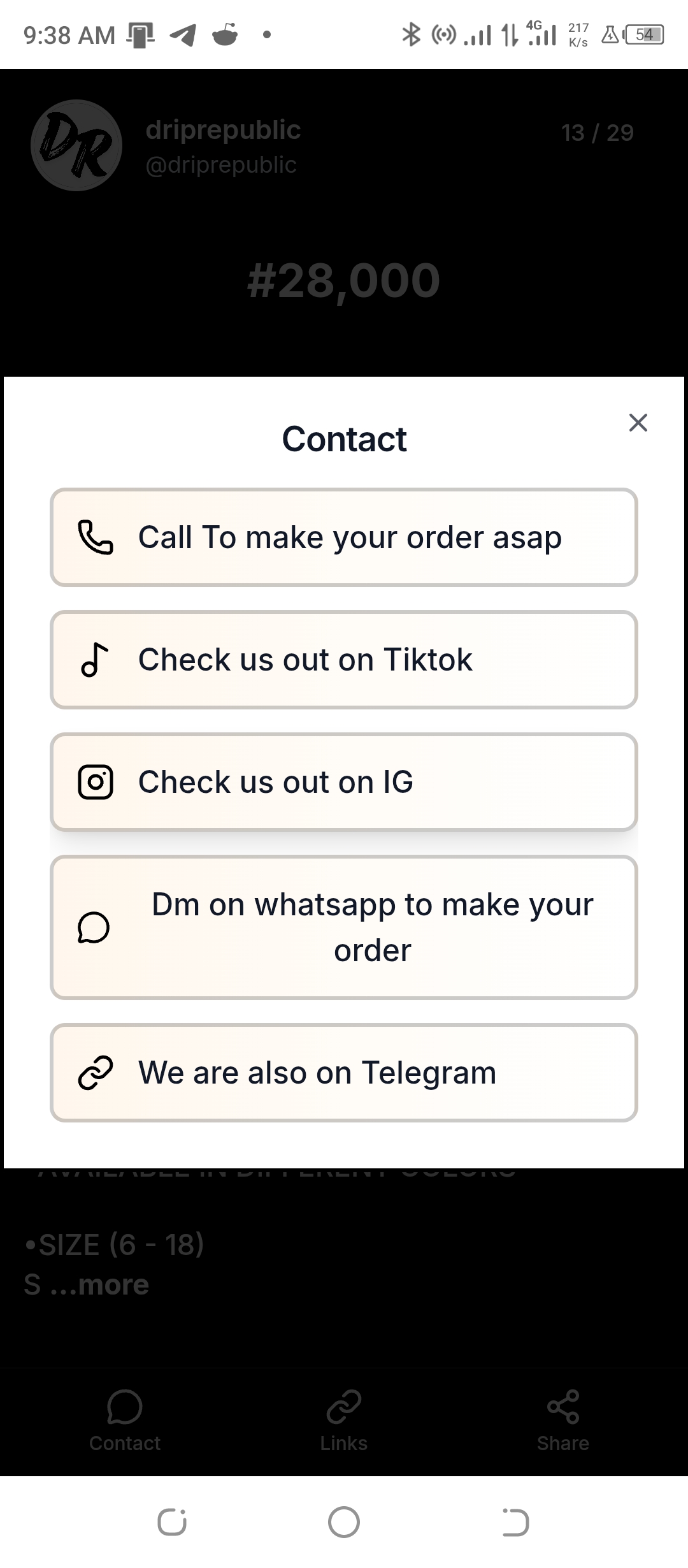This screenshot has height=1568, width=688.
Task: Select the phone icon for calling orders
Action: (96, 537)
